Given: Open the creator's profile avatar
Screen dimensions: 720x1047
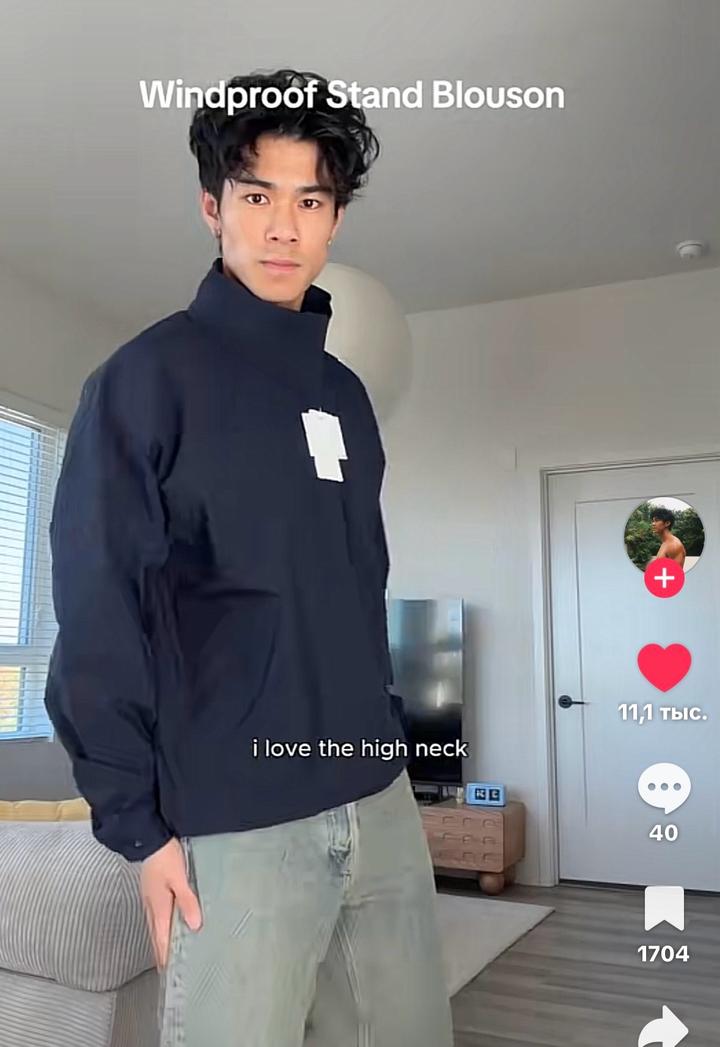Looking at the screenshot, I should (x=664, y=534).
